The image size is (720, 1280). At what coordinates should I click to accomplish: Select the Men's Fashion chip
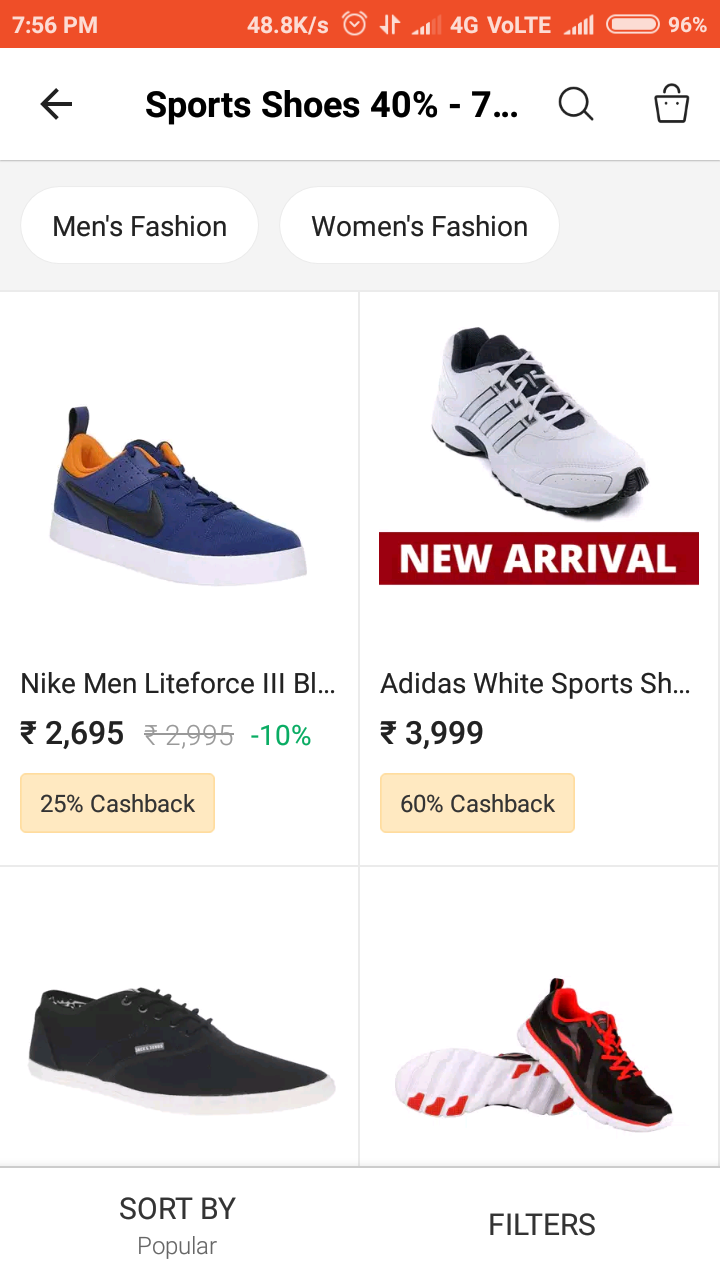140,226
